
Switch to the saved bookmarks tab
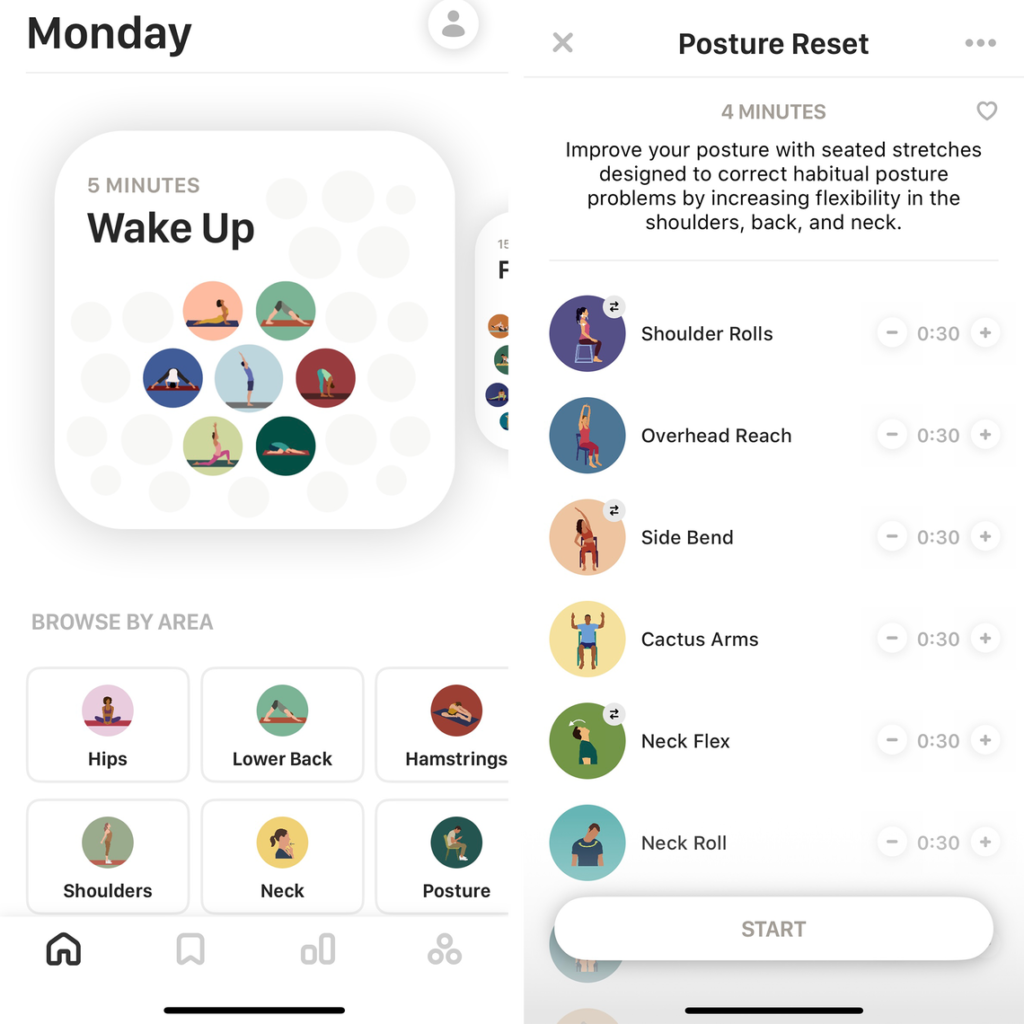click(190, 949)
